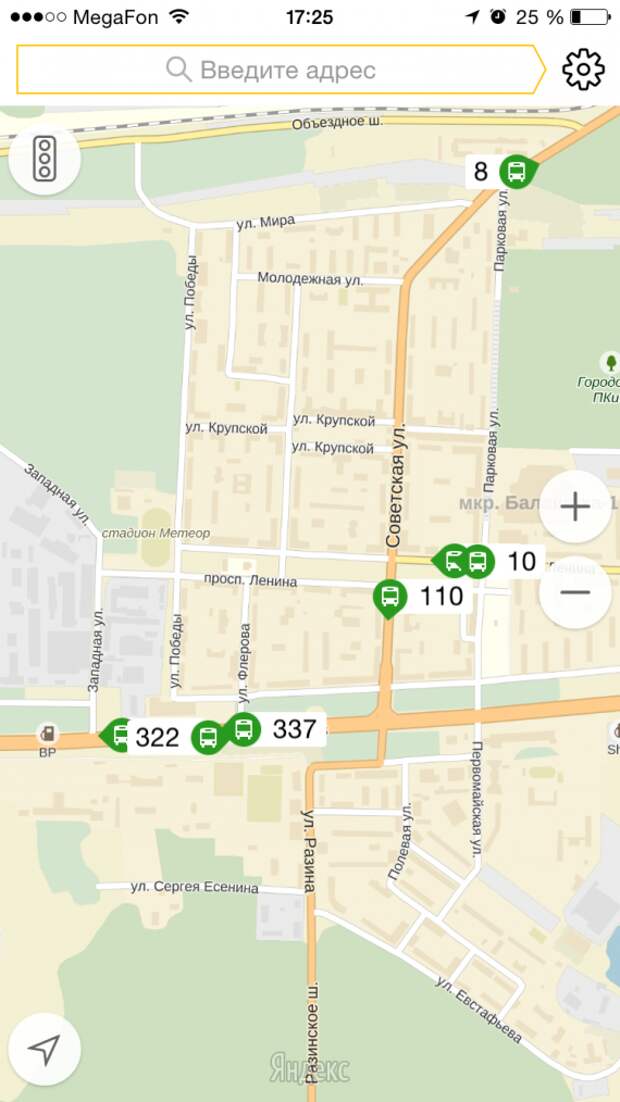Center the map on my location
Image resolution: width=620 pixels, height=1102 pixels.
click(x=44, y=1048)
